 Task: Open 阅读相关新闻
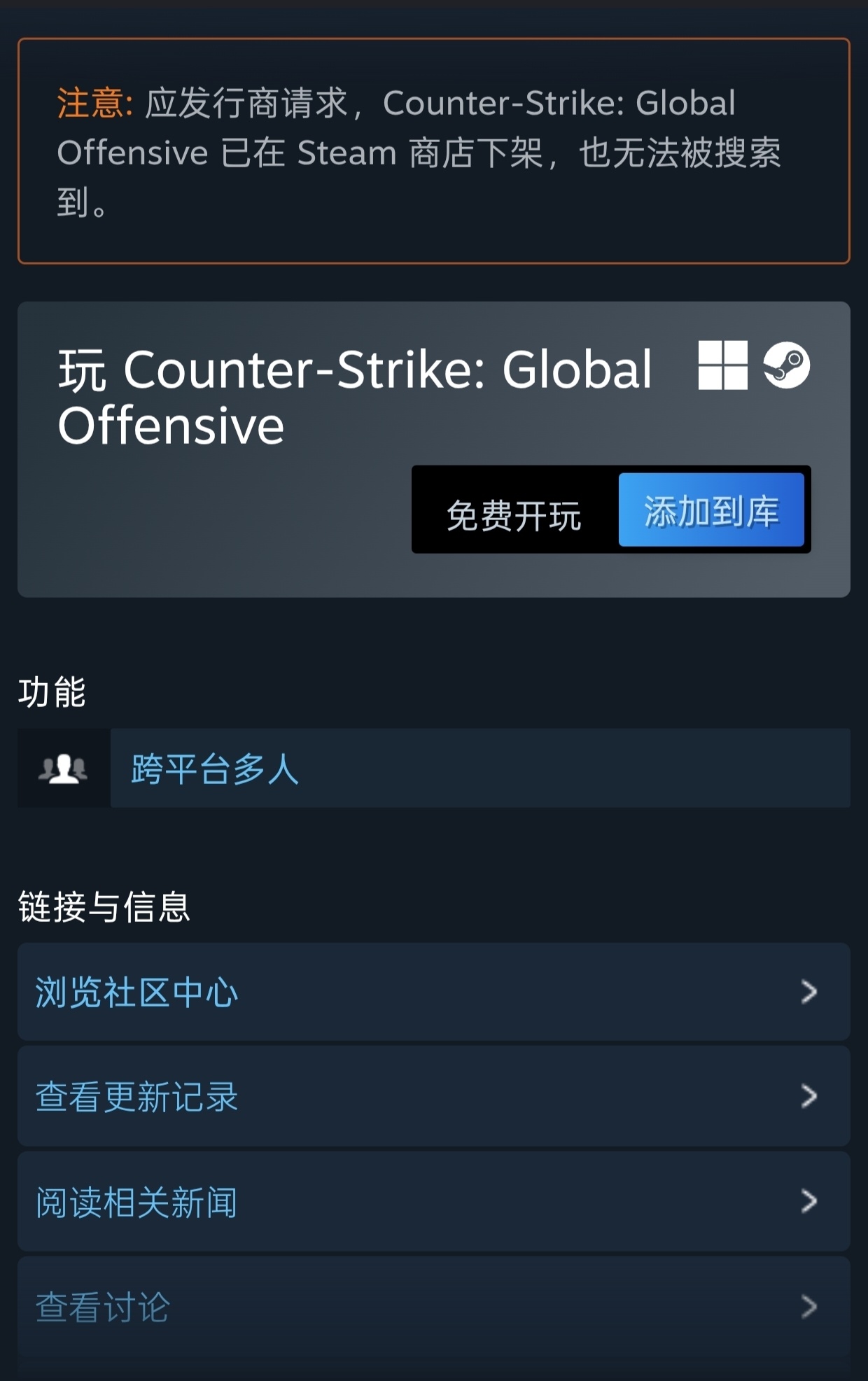tap(433, 1202)
